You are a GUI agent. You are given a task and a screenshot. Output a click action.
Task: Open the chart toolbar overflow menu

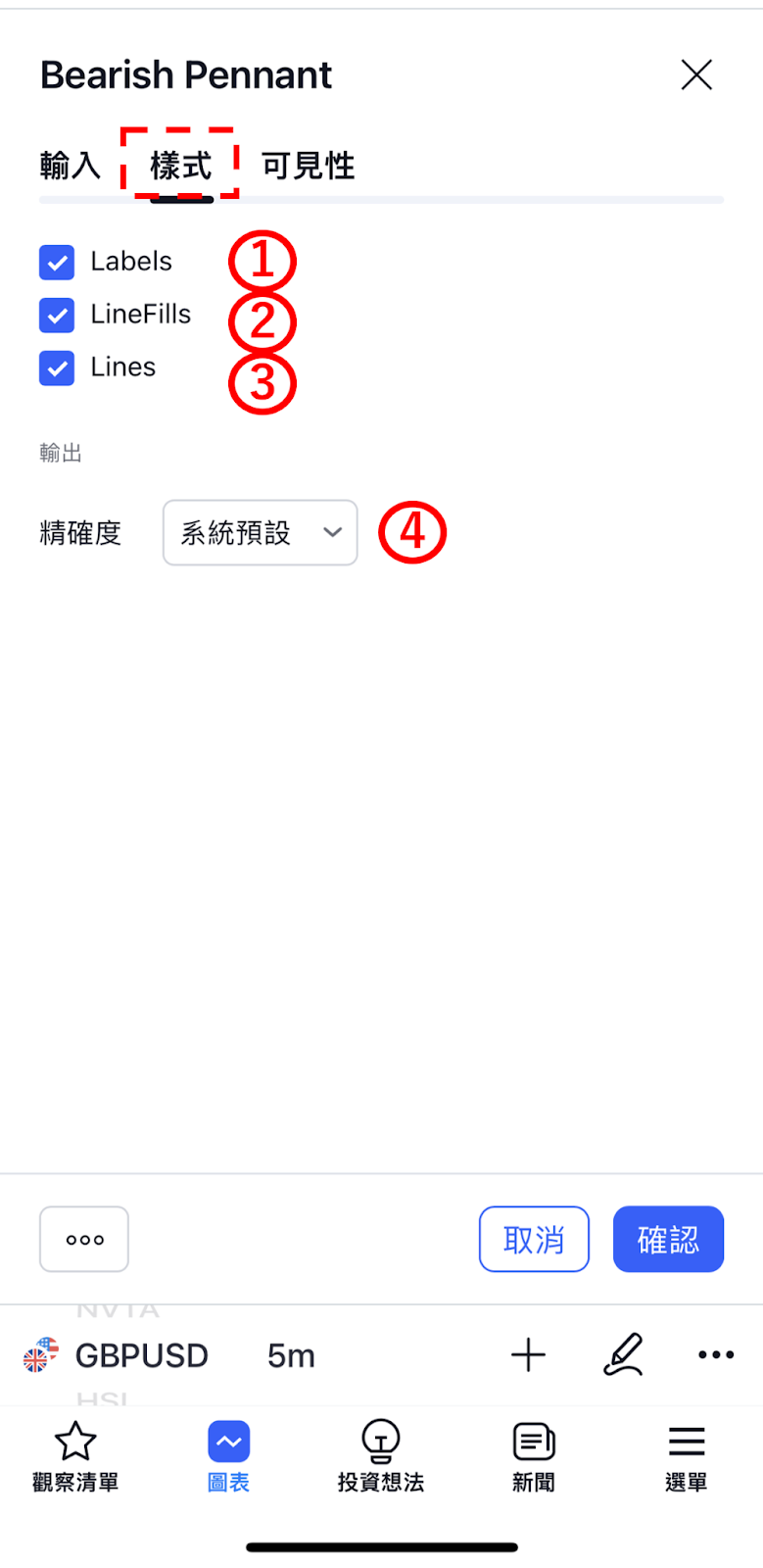(716, 1355)
